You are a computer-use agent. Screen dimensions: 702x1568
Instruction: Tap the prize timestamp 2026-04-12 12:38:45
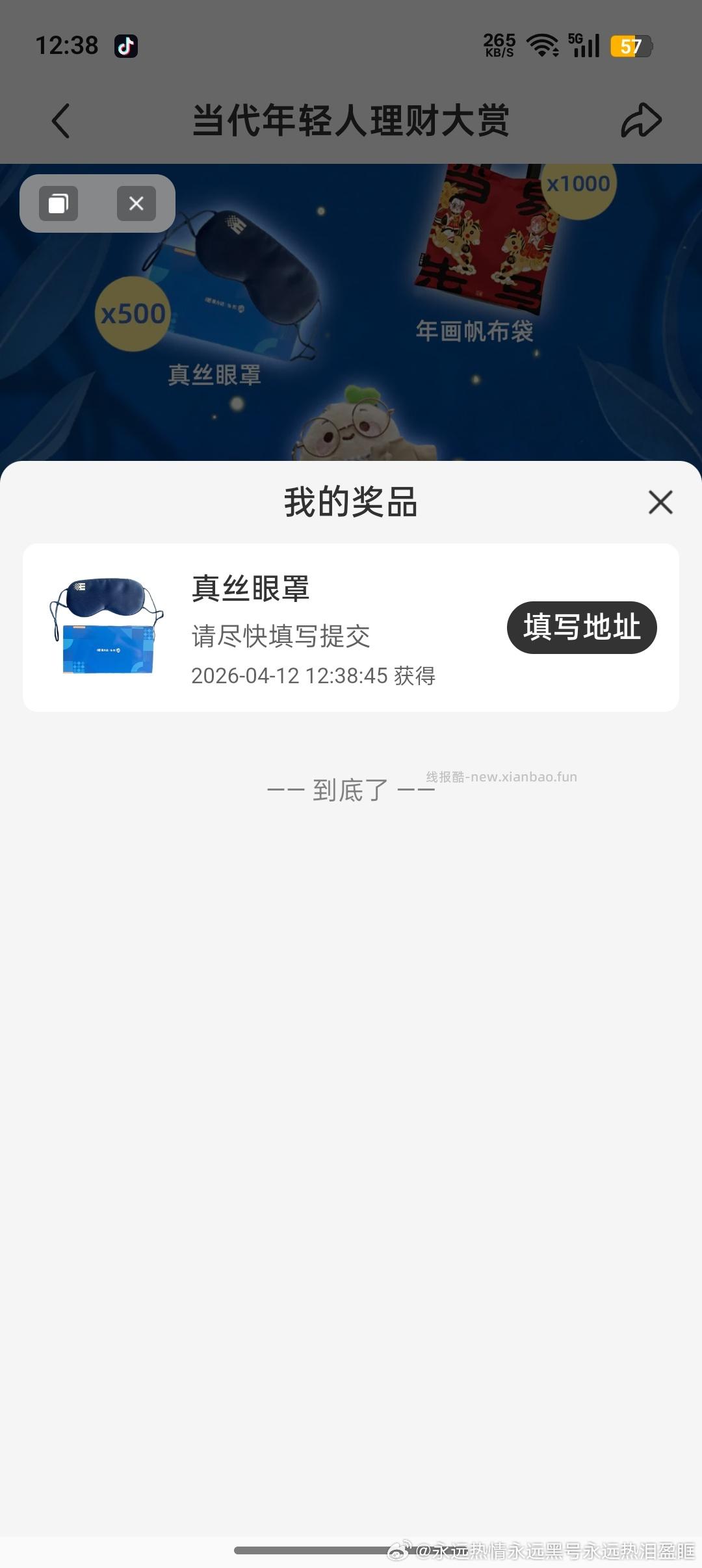pos(314,676)
